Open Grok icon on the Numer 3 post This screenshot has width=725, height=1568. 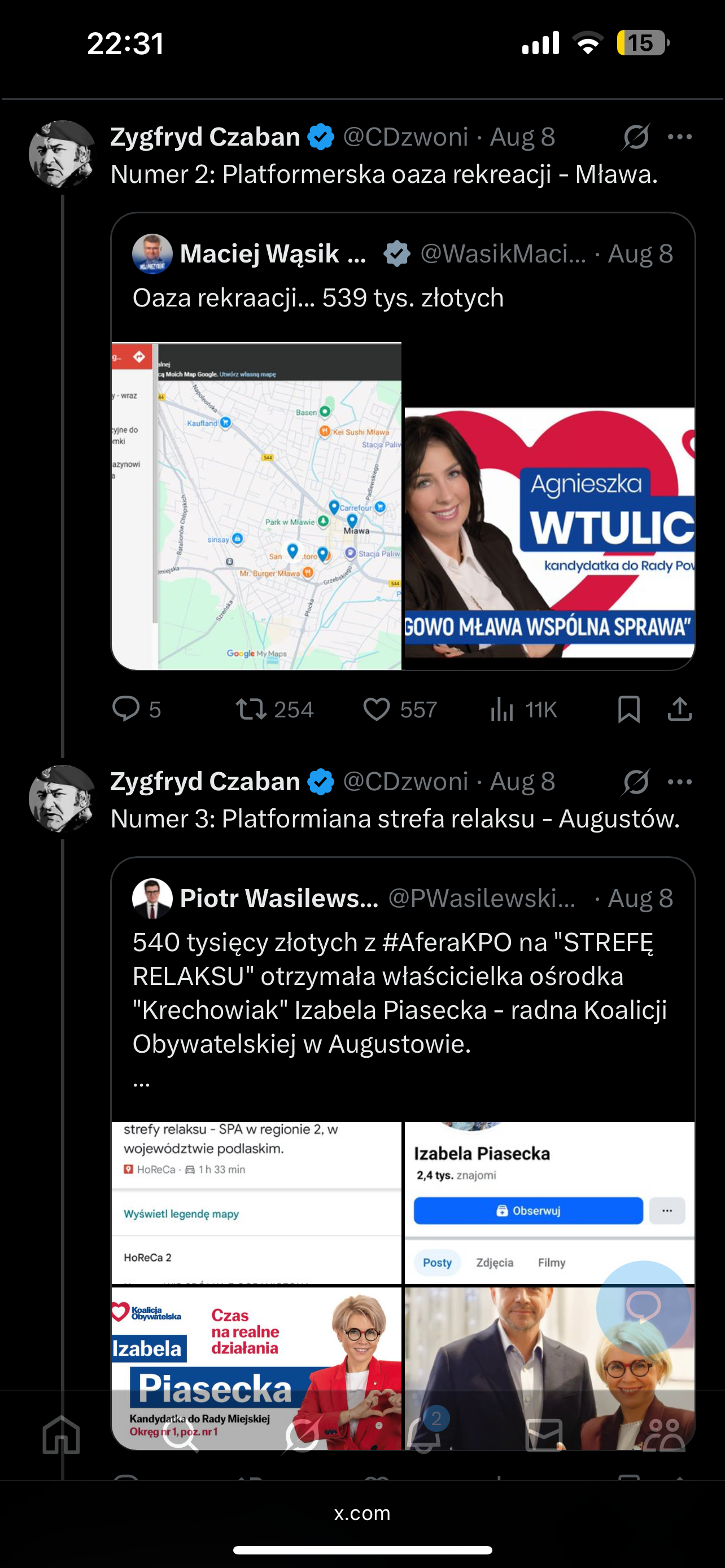[x=636, y=782]
